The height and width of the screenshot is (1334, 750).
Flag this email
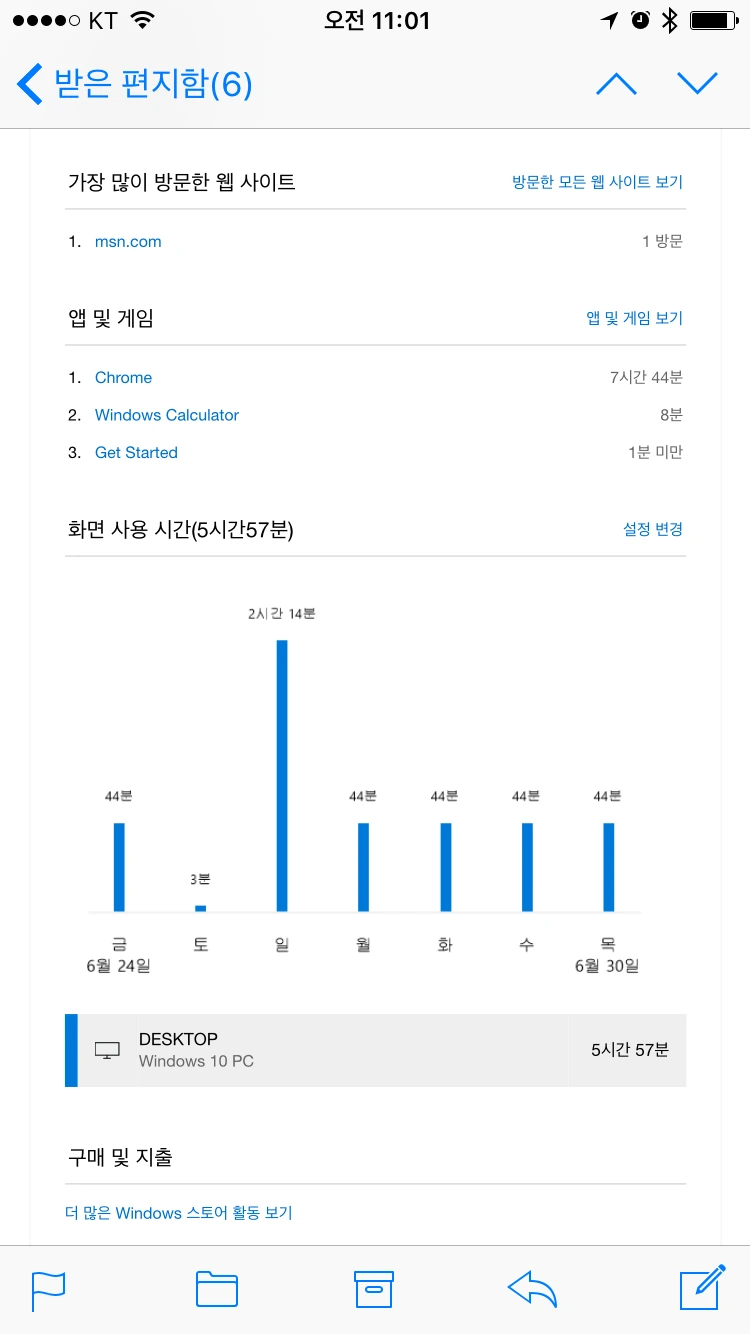coord(48,1290)
